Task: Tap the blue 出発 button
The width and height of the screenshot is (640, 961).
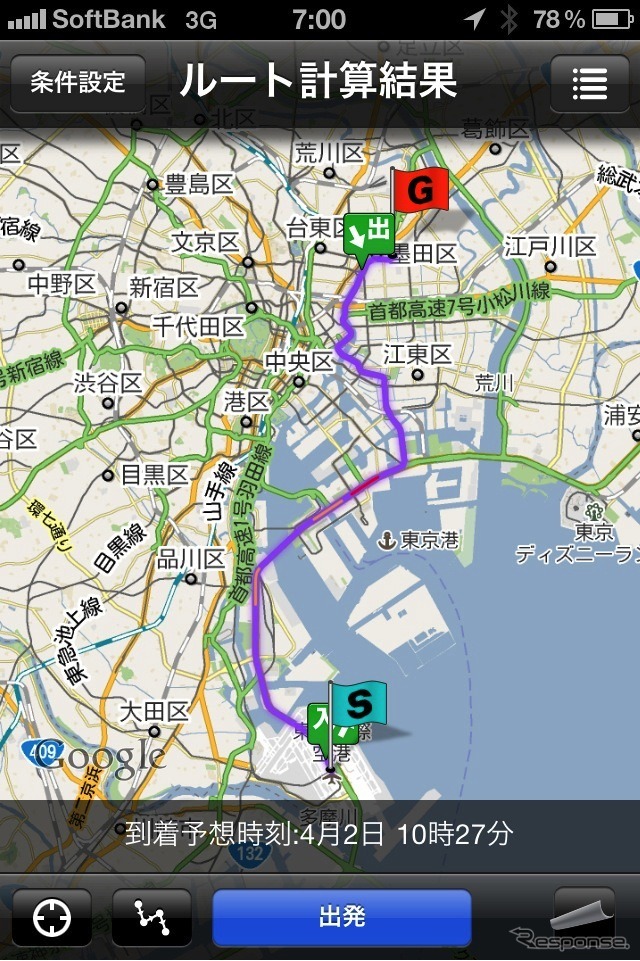Action: pos(341,917)
